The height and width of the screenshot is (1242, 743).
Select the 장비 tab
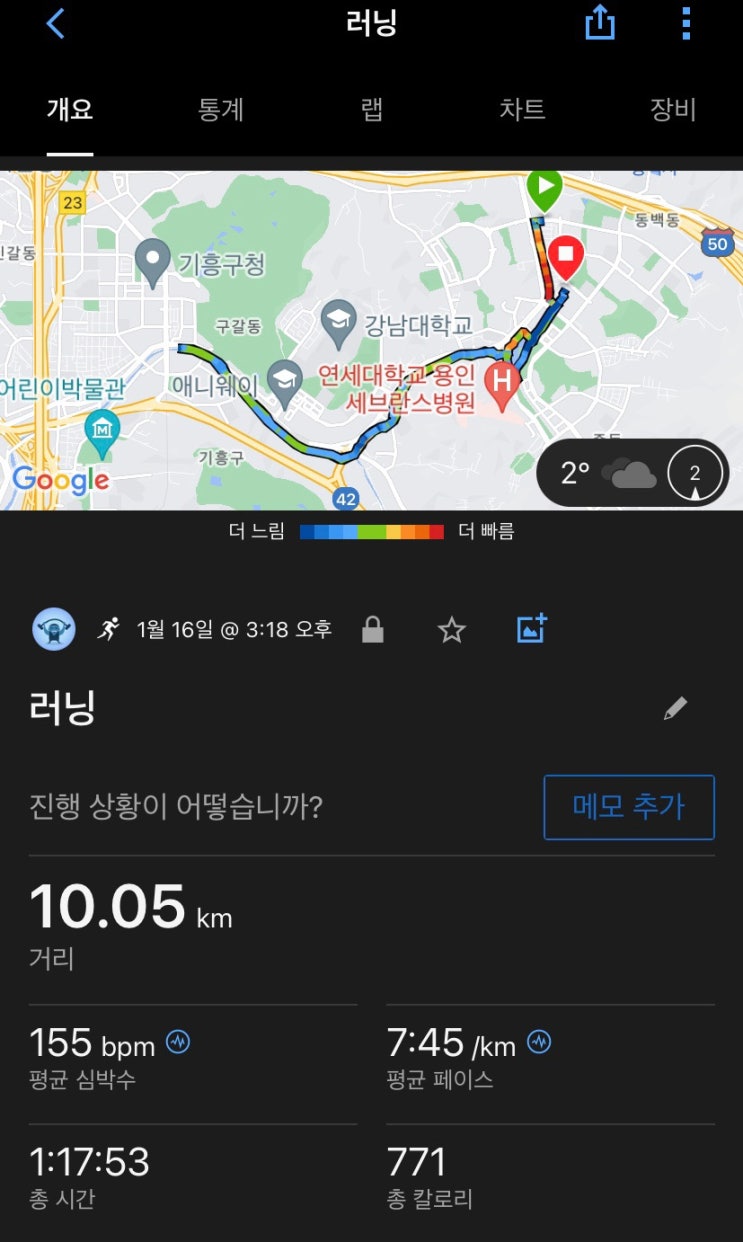673,110
